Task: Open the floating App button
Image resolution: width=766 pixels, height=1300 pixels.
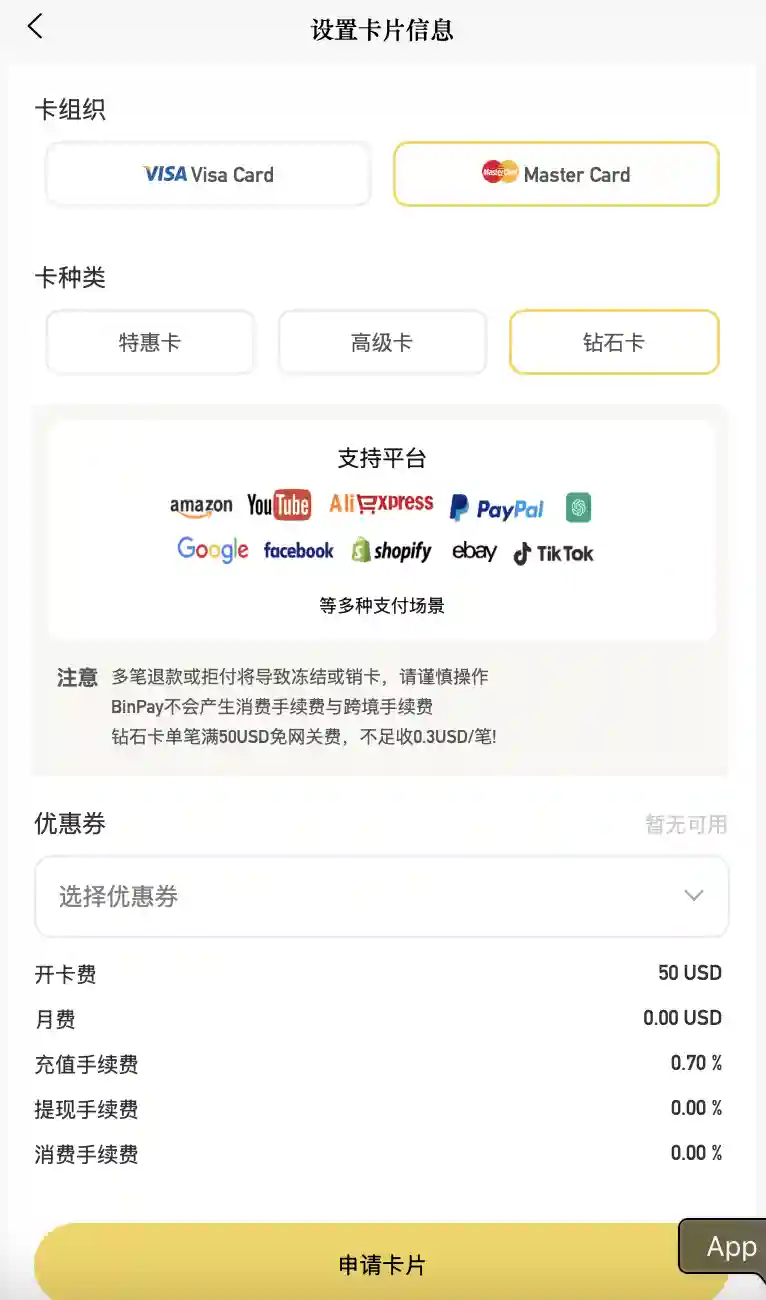Action: click(x=728, y=1247)
